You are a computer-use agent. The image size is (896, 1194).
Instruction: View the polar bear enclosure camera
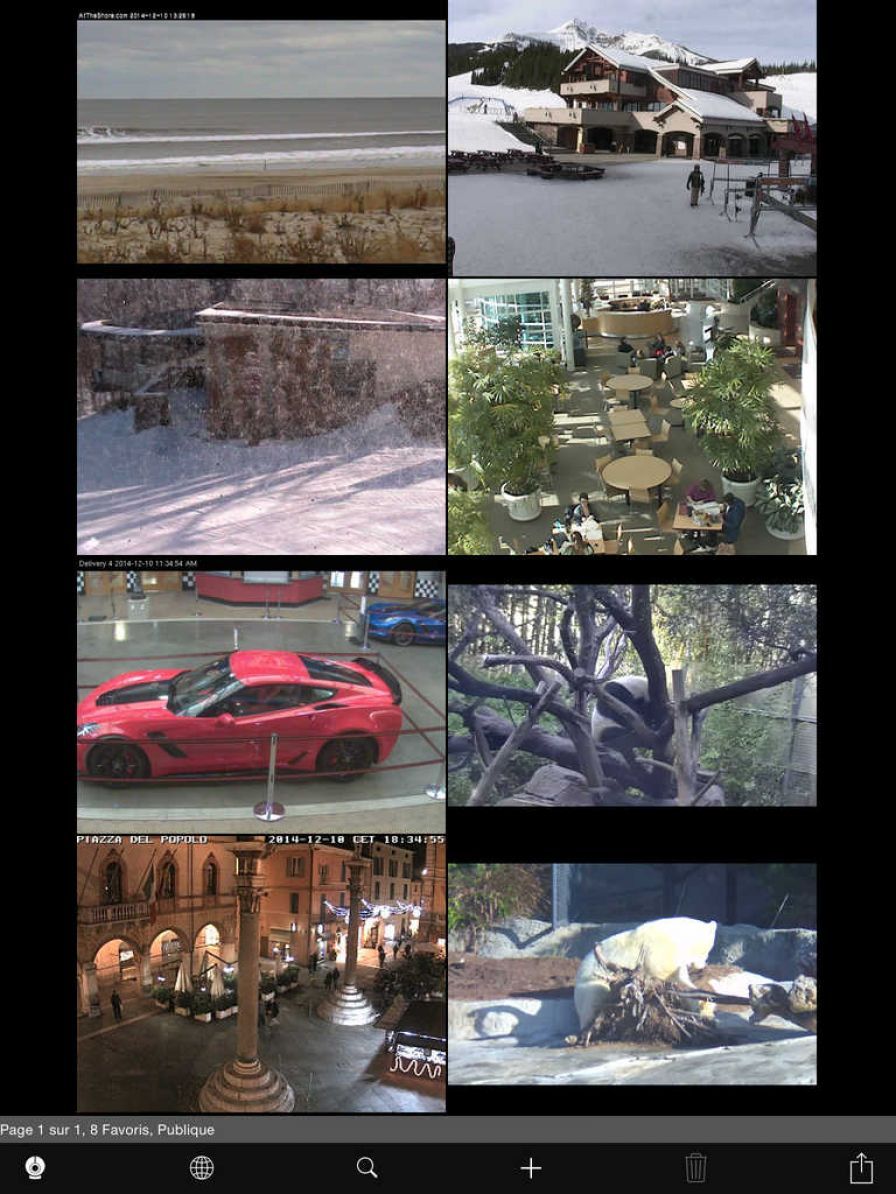pyautogui.click(x=632, y=974)
